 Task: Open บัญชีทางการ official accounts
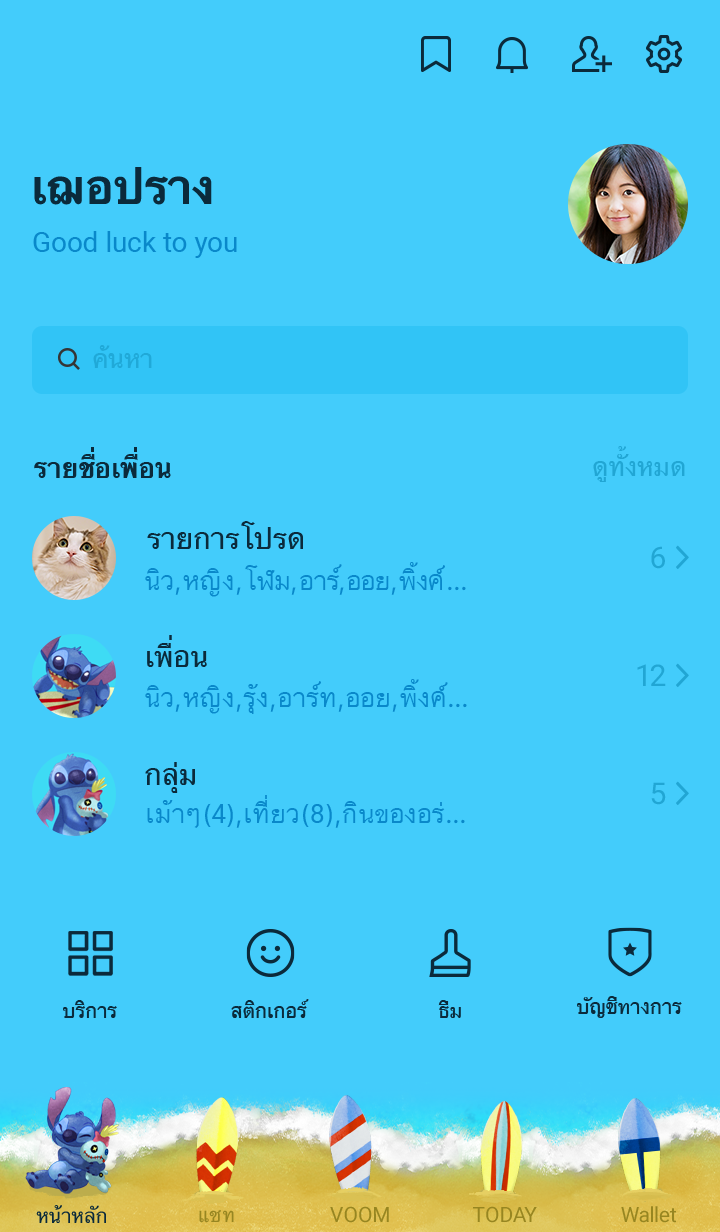(x=629, y=973)
